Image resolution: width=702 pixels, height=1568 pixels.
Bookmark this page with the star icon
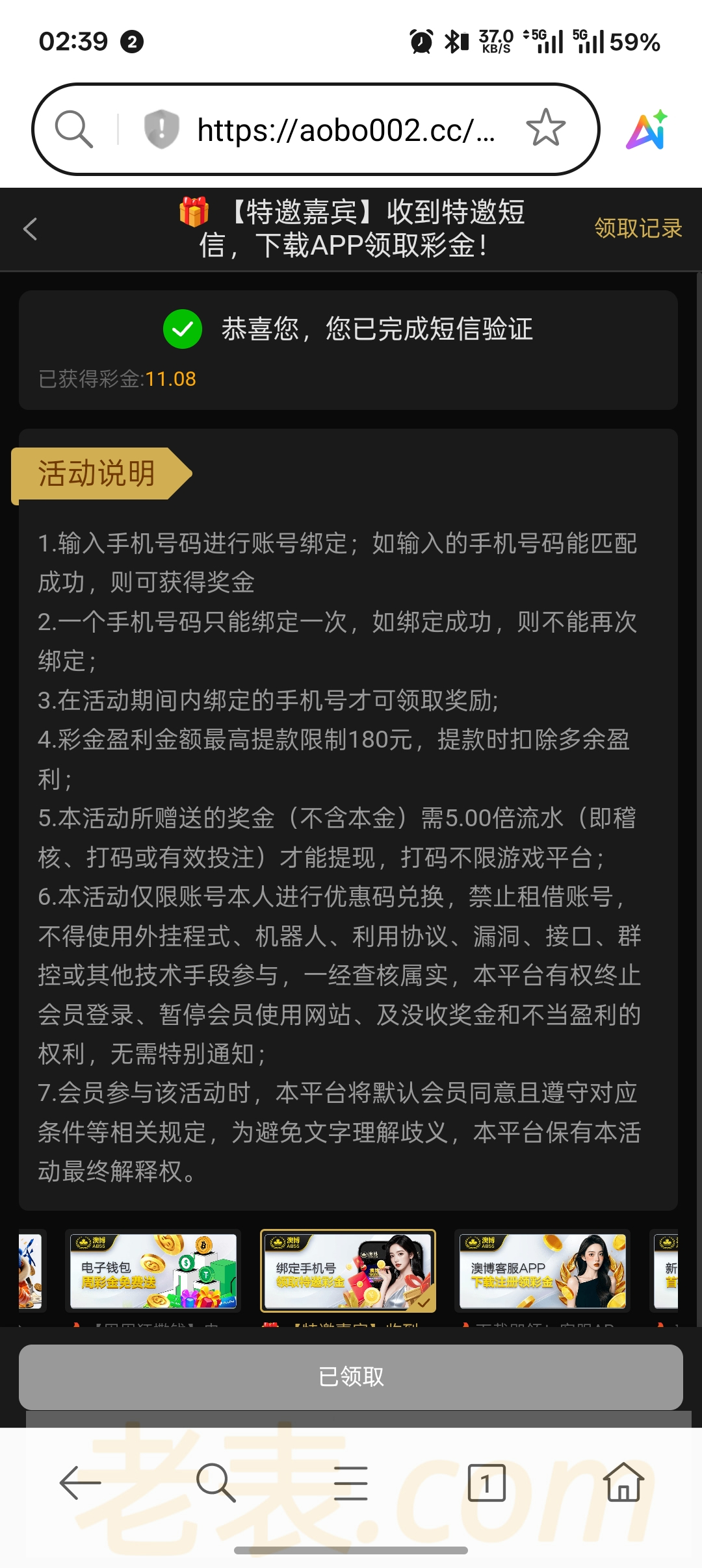pos(545,128)
